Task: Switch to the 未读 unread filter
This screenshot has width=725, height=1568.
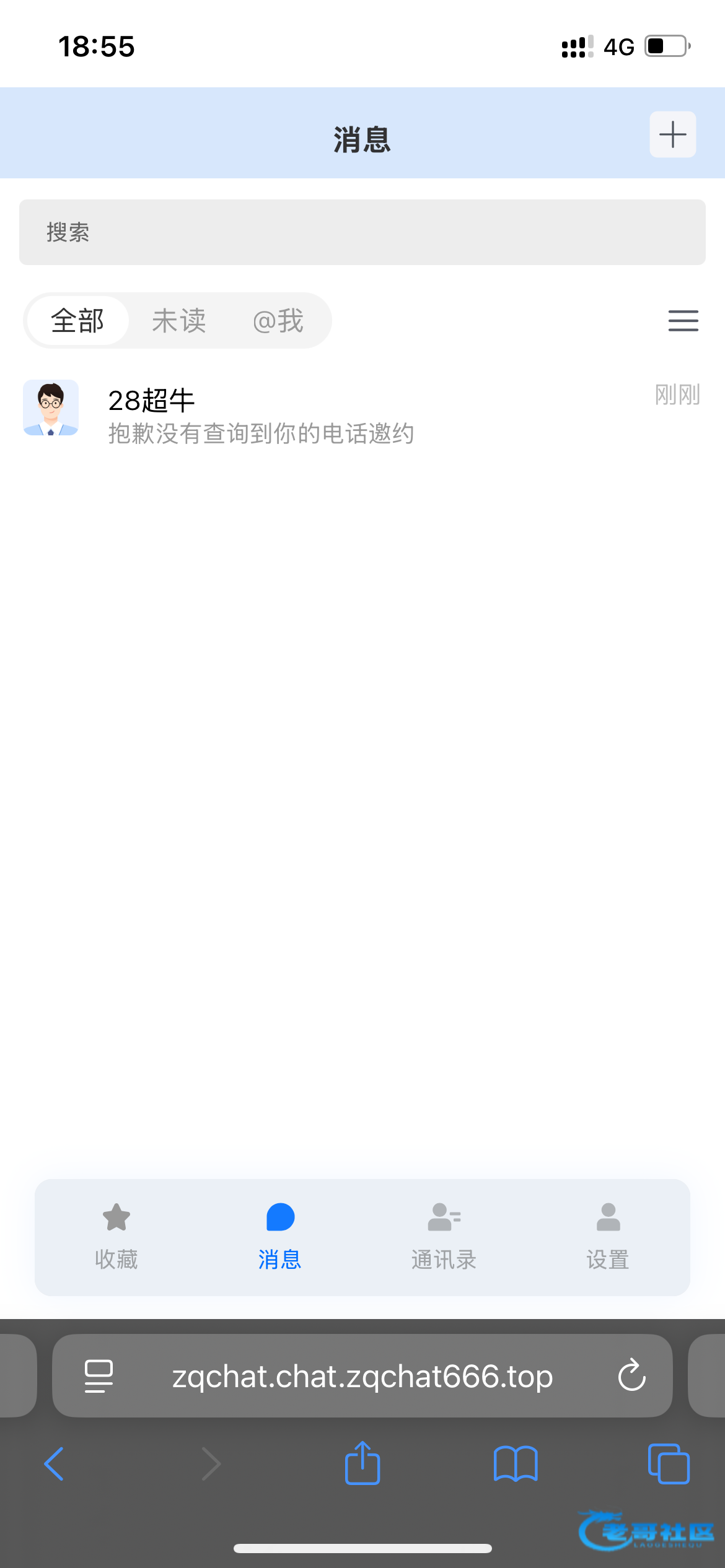Action: pyautogui.click(x=179, y=321)
